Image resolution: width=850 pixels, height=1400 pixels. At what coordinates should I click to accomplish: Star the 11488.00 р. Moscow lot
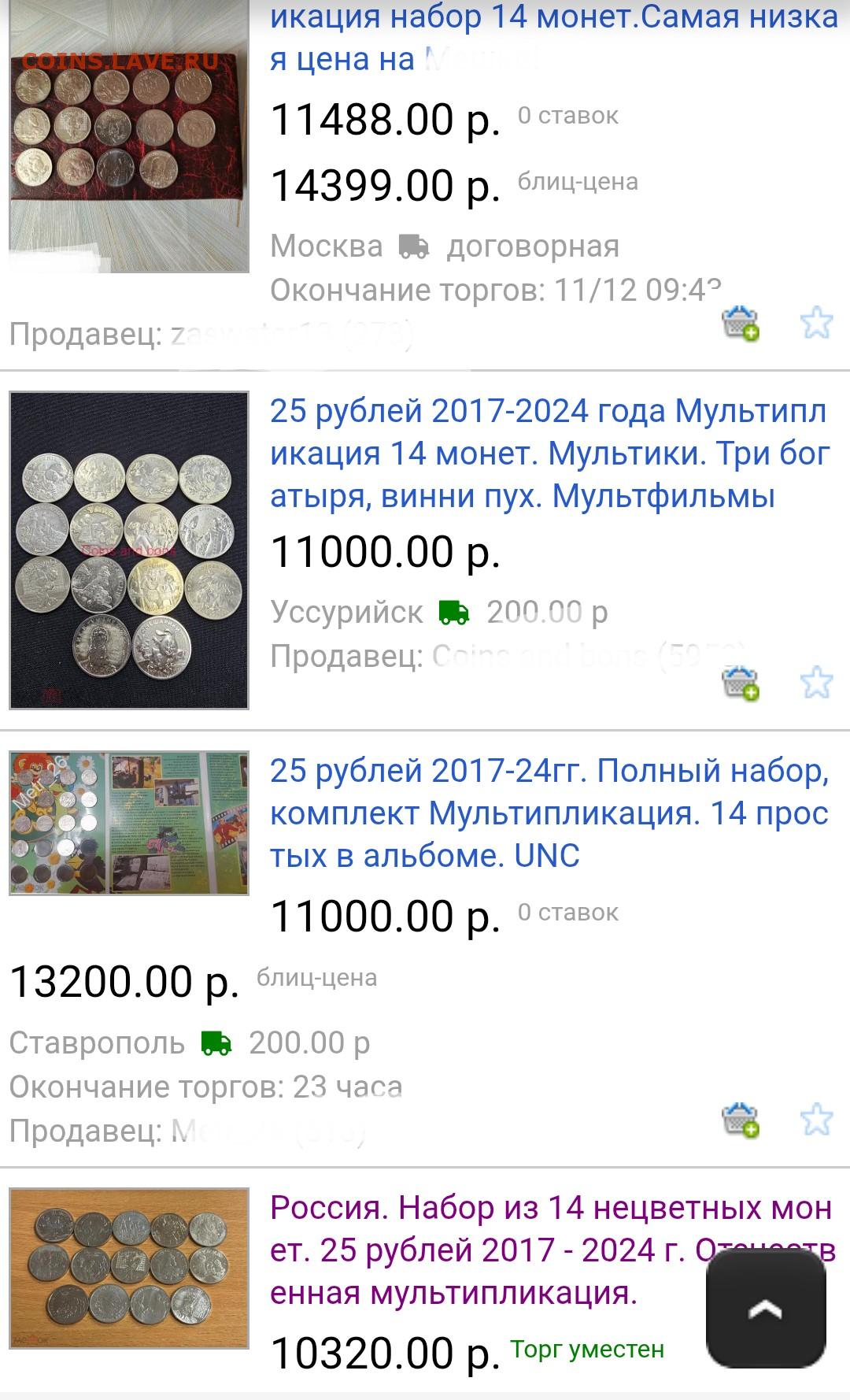pos(816,323)
